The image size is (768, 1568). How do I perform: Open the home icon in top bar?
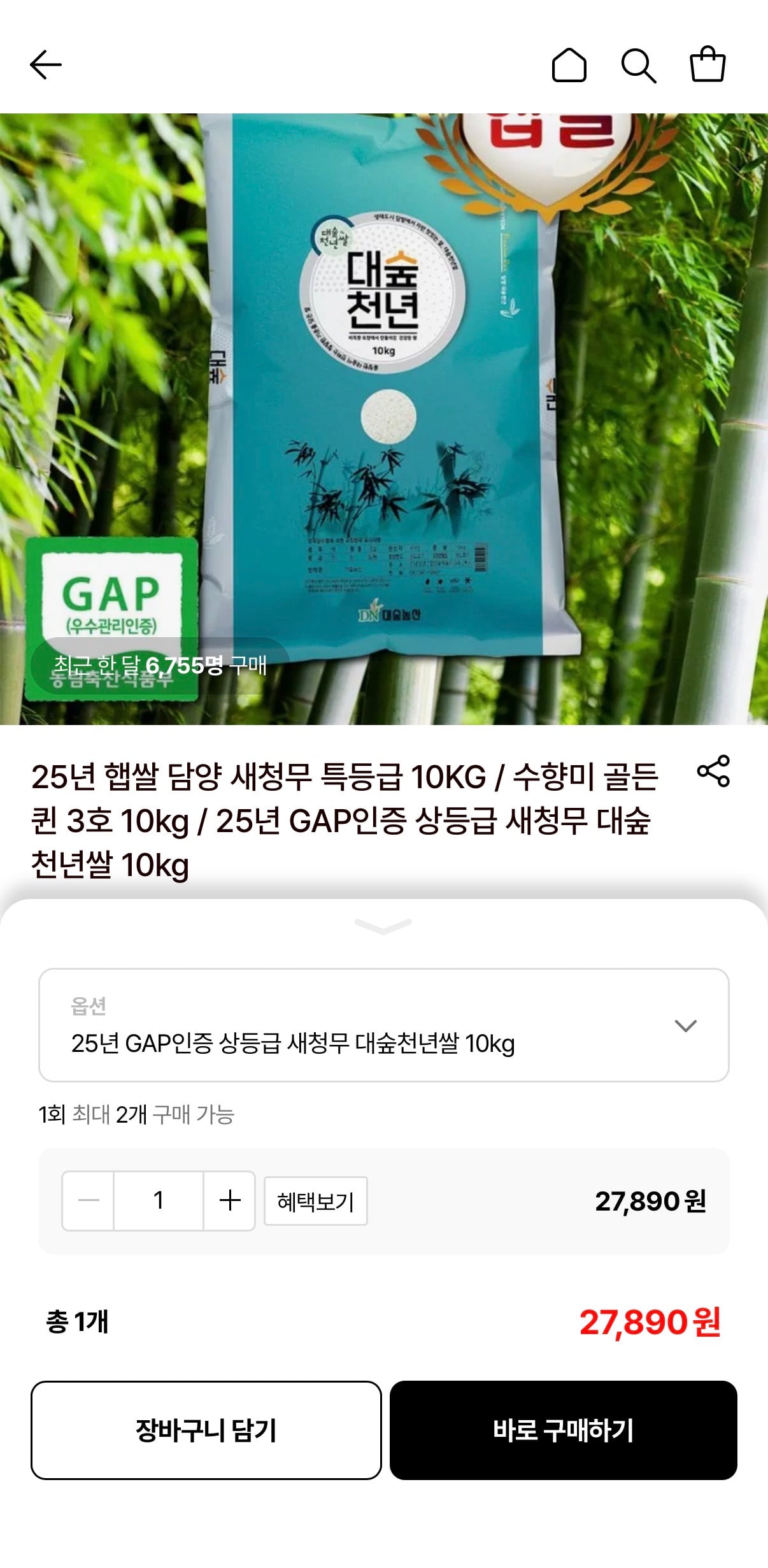569,65
